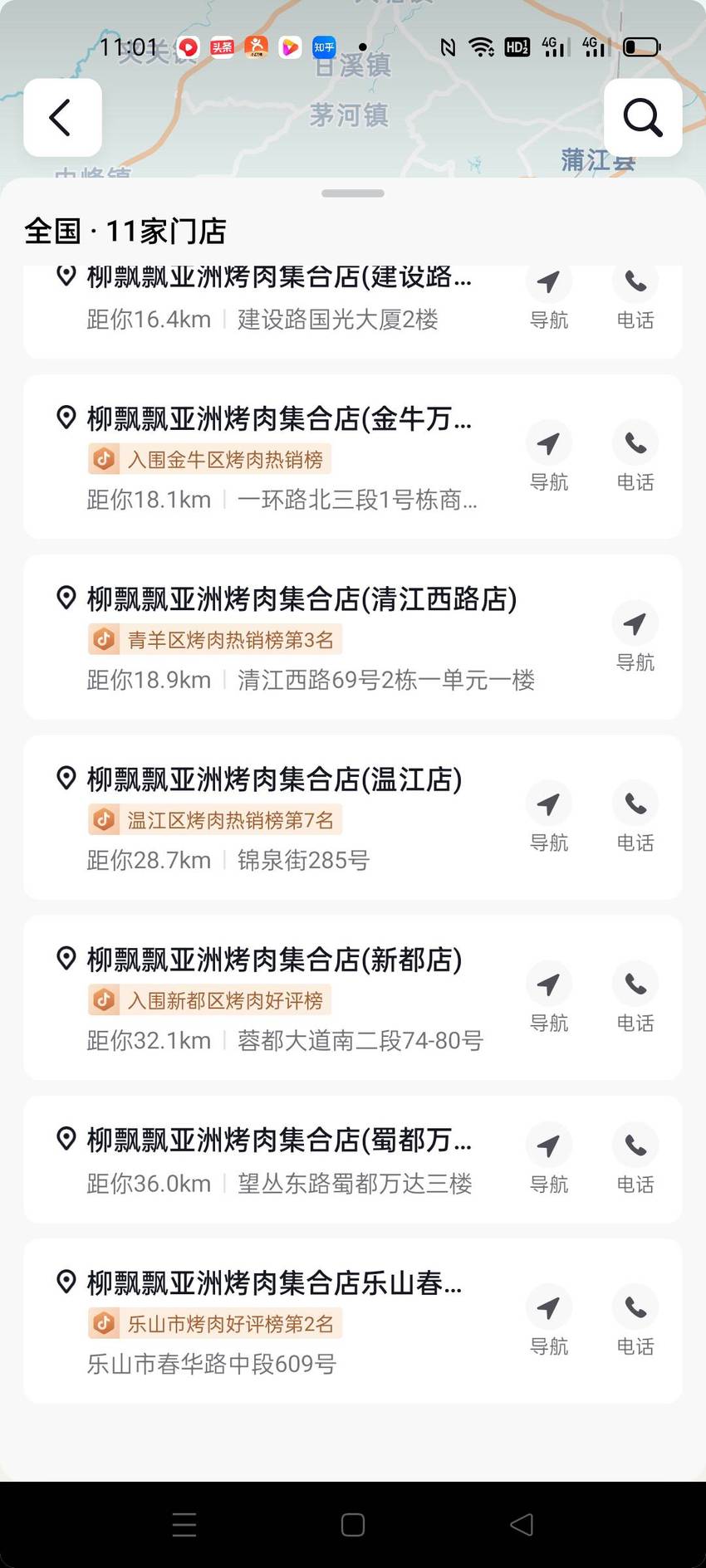Open the 清江西路店 store card

(353, 637)
